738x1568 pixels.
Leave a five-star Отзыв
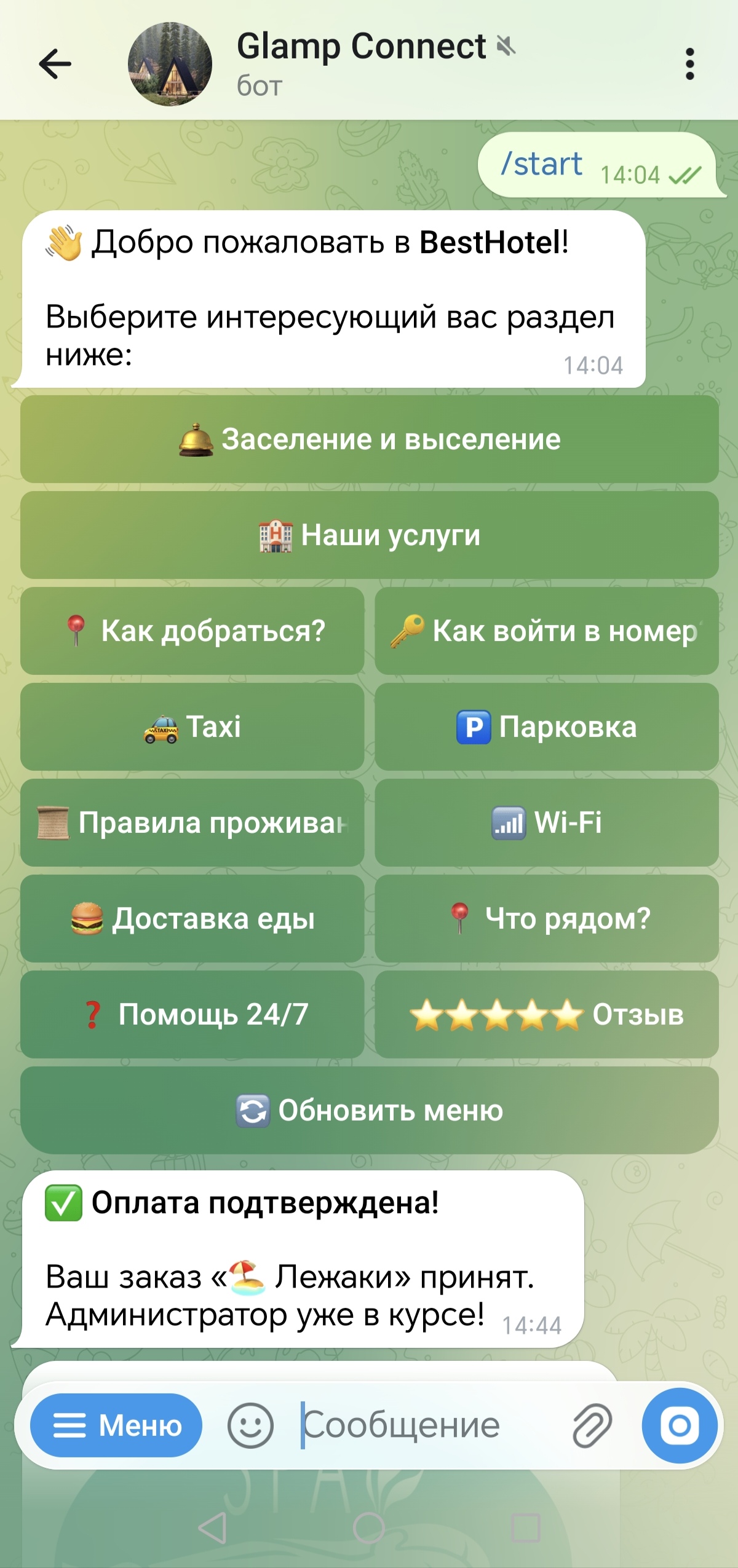[546, 1014]
